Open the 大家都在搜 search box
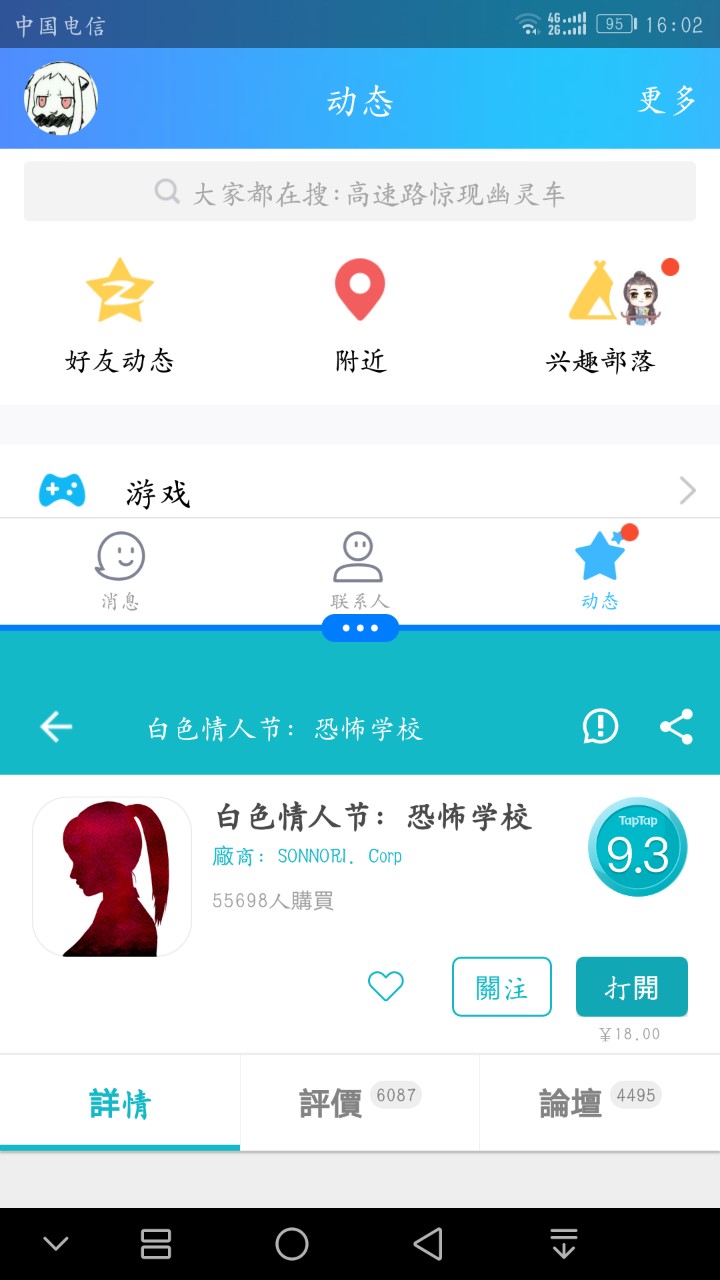This screenshot has height=1280, width=720. (360, 192)
